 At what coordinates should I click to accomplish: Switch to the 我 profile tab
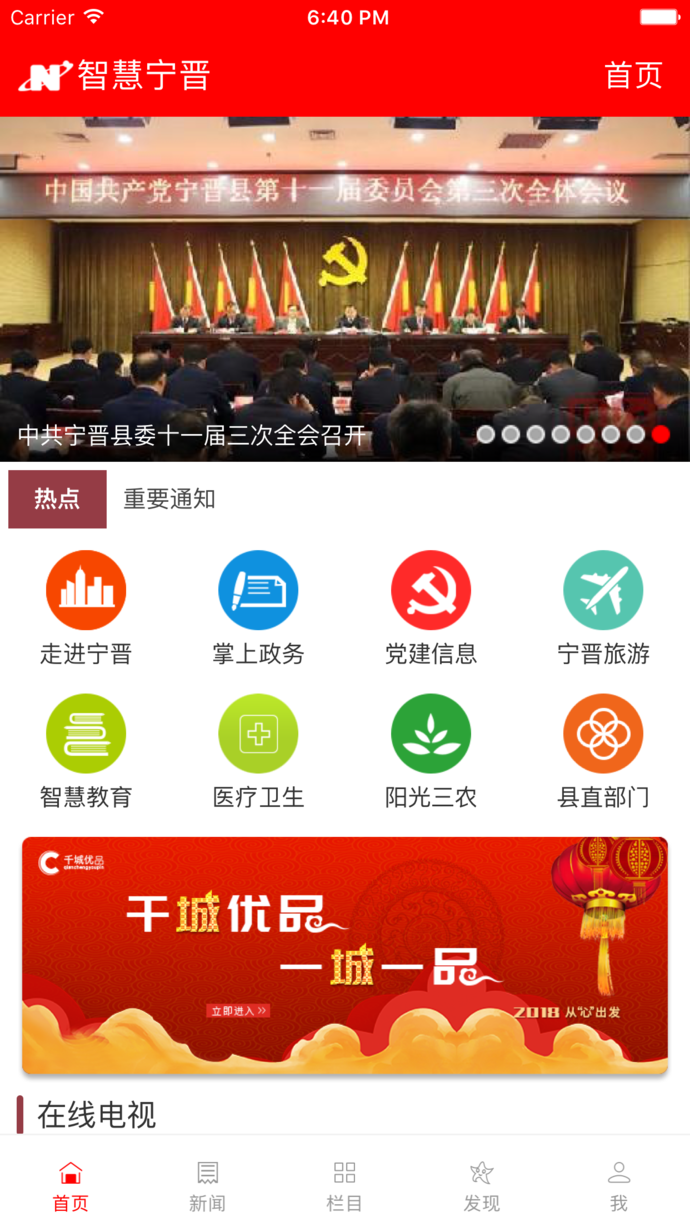(x=619, y=1185)
